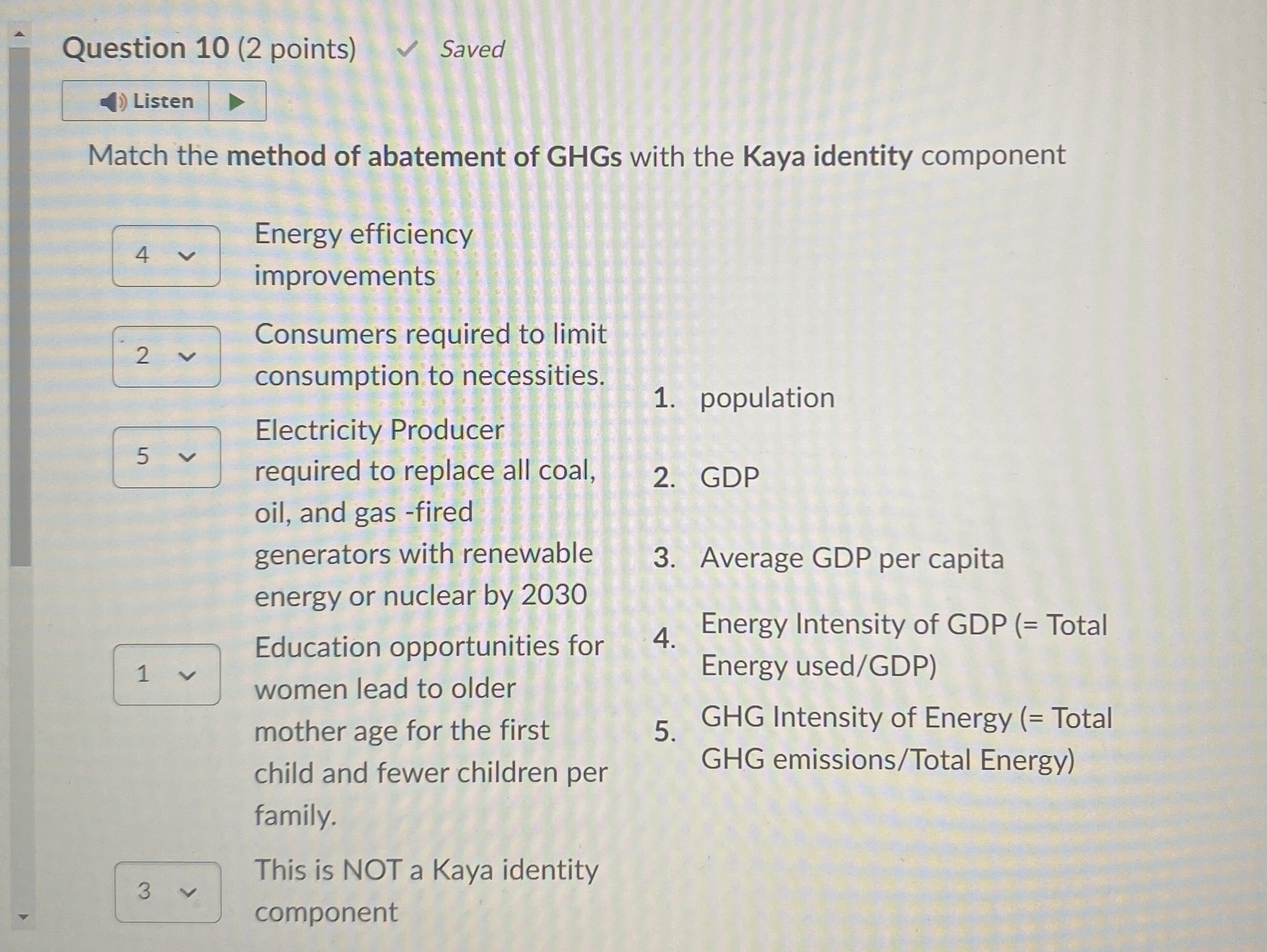Viewport: 1267px width, 952px height.
Task: Open dropdown for Electricity Producer statement
Action: [166, 457]
